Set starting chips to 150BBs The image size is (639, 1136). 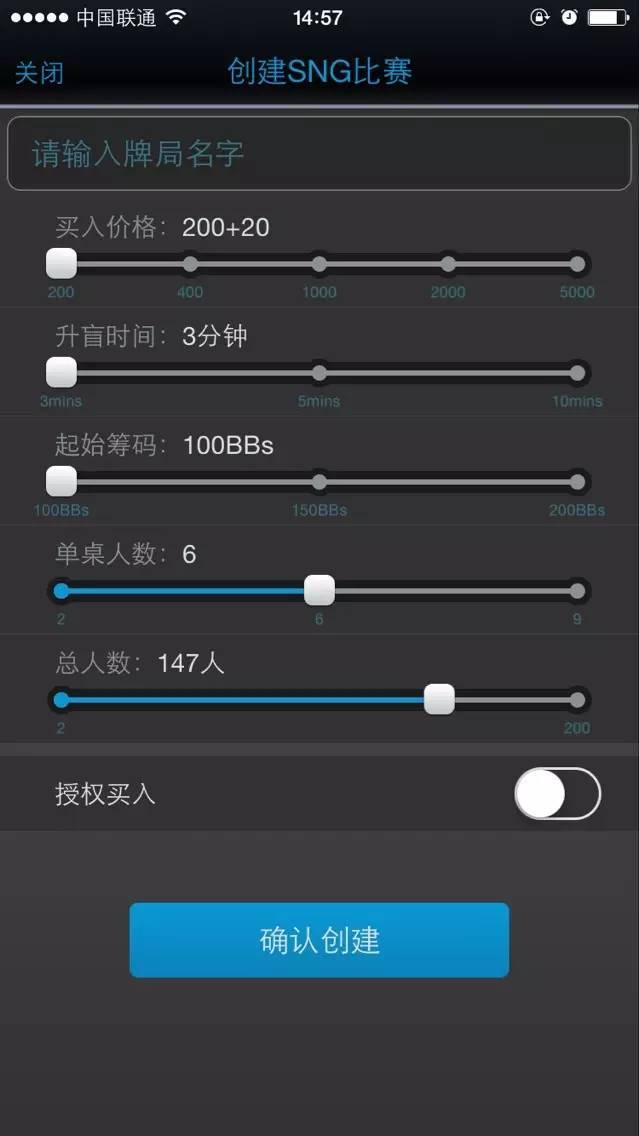click(320, 482)
